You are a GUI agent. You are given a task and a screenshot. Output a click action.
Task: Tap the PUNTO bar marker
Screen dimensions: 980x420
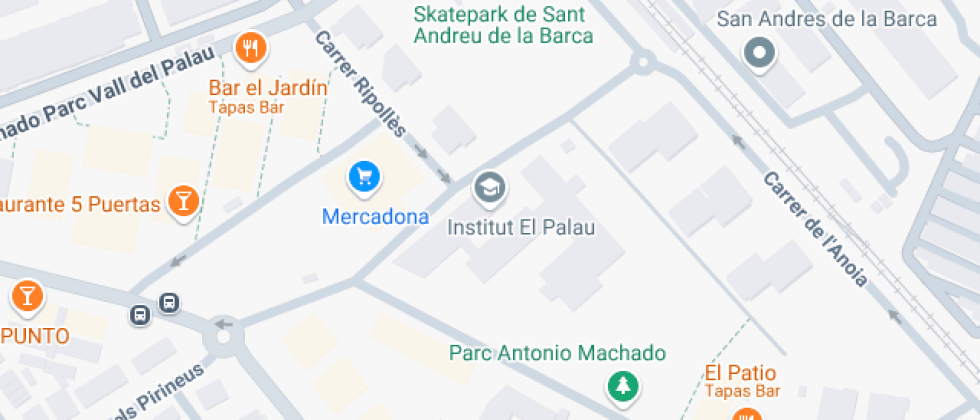click(x=26, y=295)
